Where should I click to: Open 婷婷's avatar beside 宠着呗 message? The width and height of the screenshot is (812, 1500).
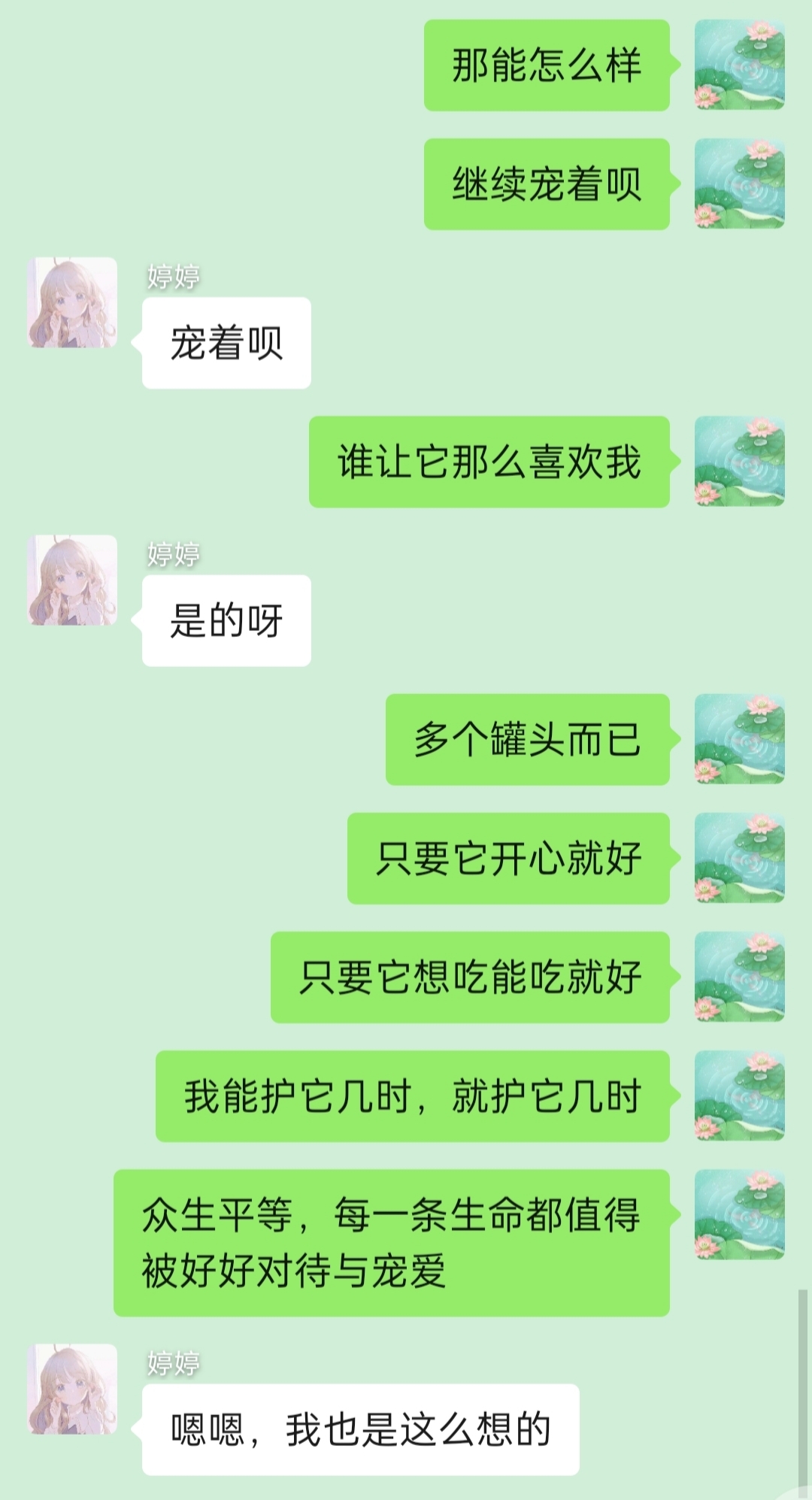[x=72, y=302]
